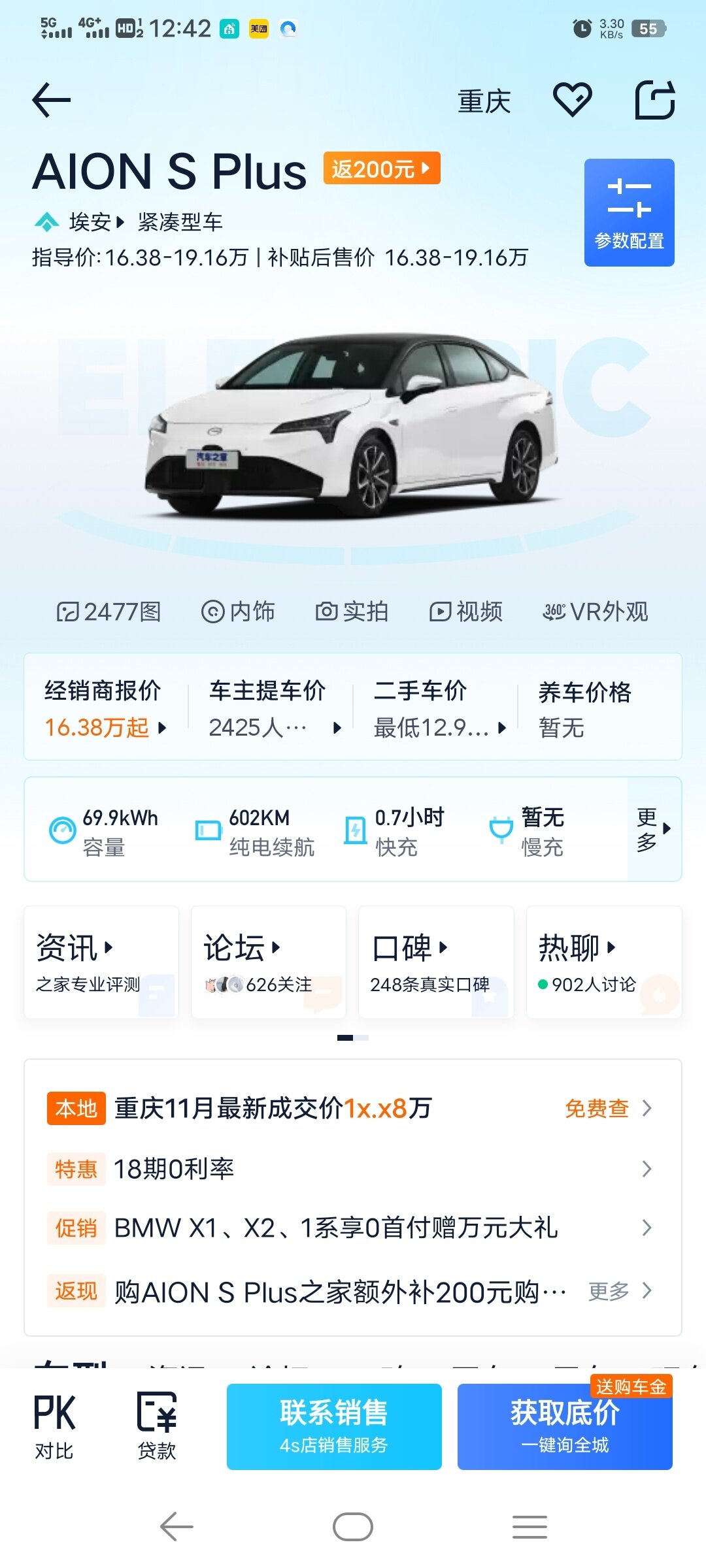Image resolution: width=706 pixels, height=1568 pixels.
Task: Tap 免费查 for Chongqing transaction price
Action: (x=607, y=1108)
